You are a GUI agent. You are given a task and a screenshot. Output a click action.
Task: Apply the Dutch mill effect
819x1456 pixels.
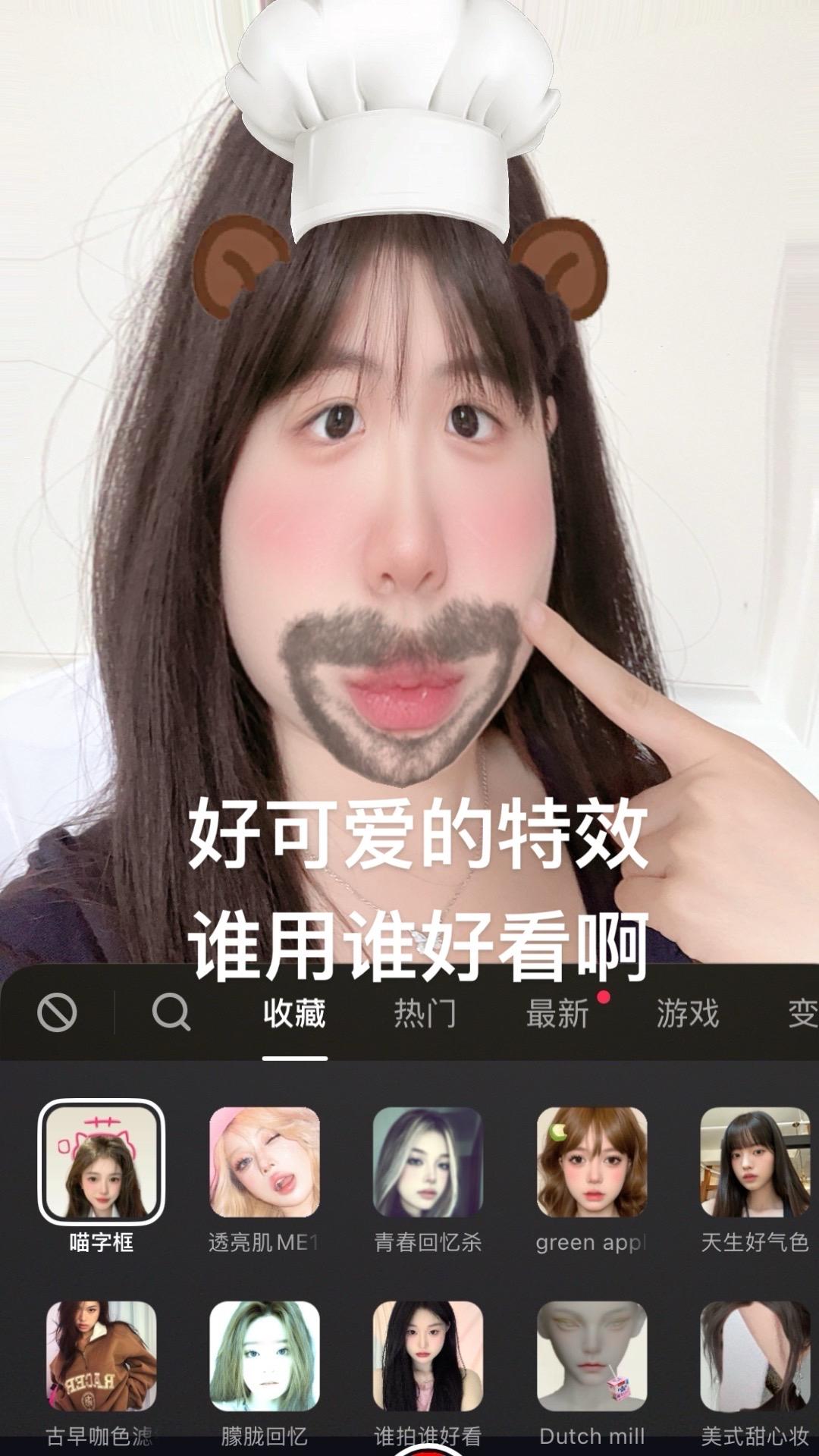pyautogui.click(x=591, y=1356)
